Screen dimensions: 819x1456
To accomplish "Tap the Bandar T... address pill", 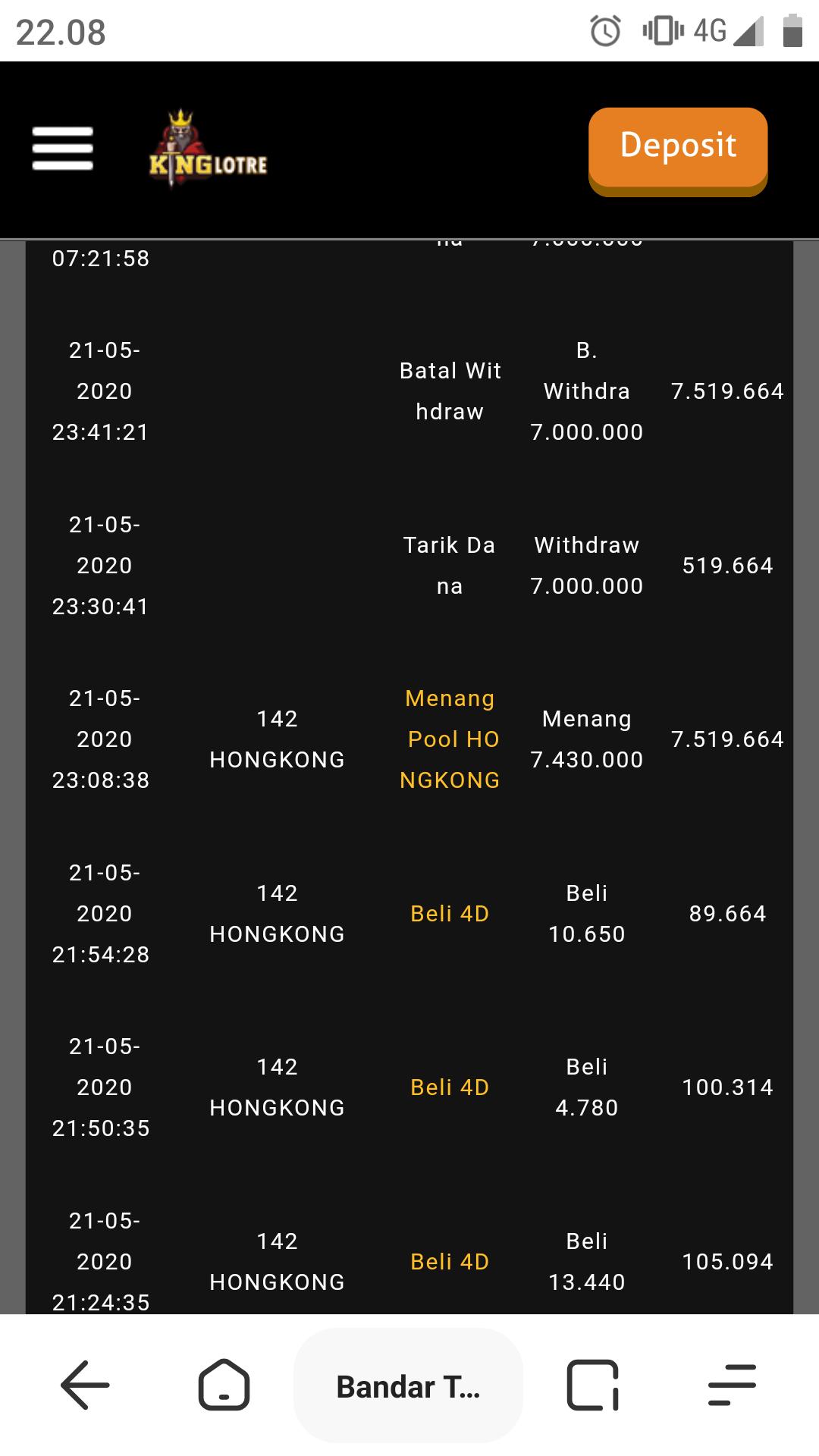I will [x=408, y=1385].
